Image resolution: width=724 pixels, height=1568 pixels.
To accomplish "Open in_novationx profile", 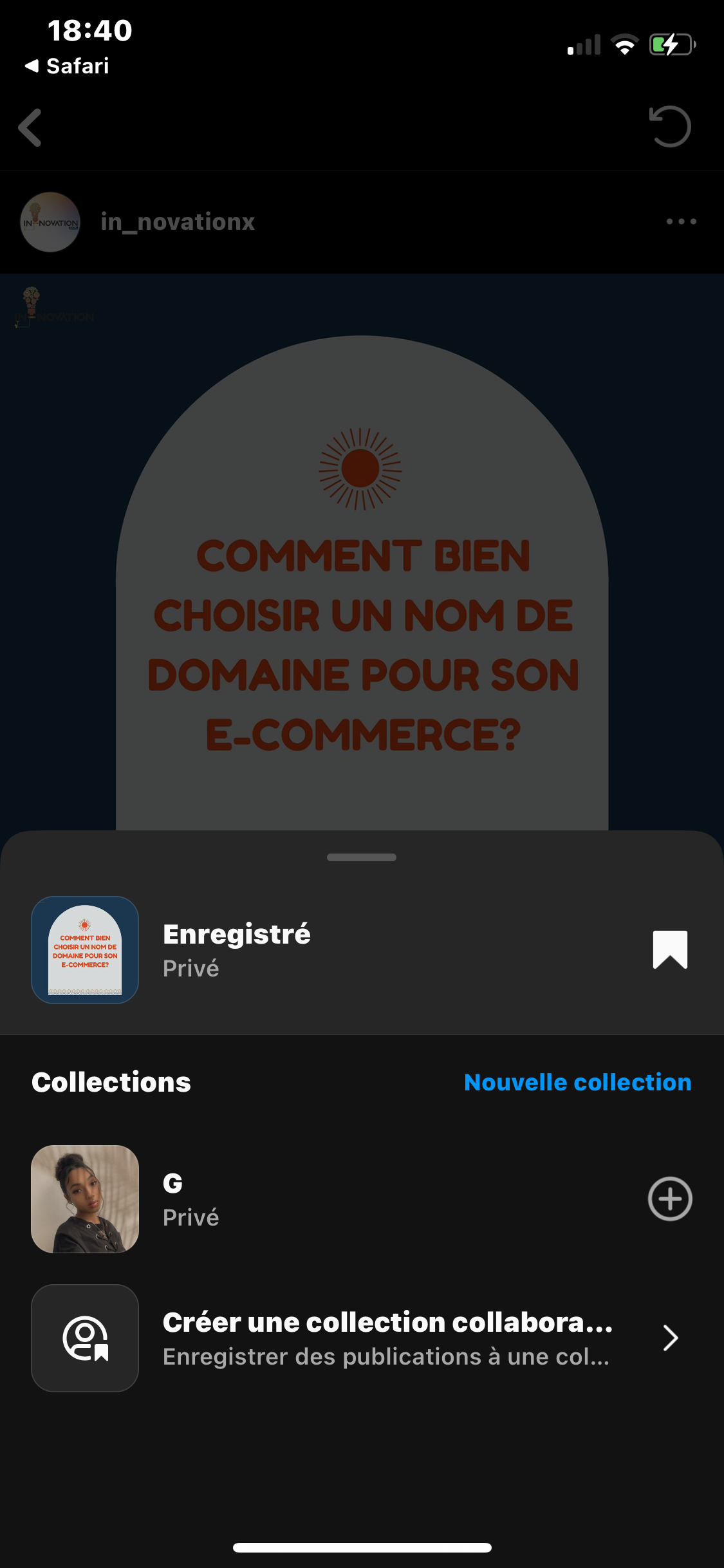I will [177, 222].
